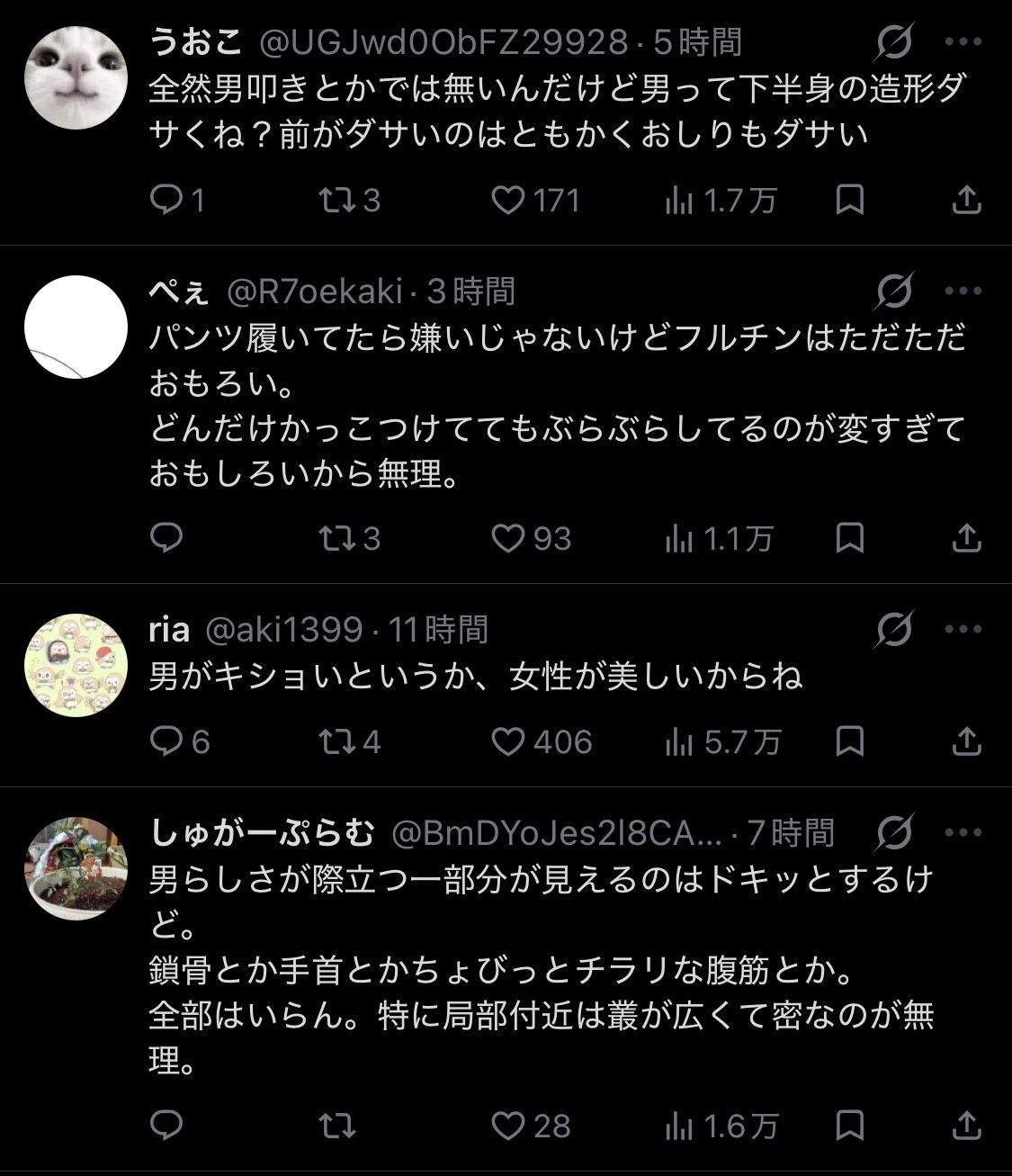Repost うおこ's post
The width and height of the screenshot is (1012, 1176).
[338, 199]
